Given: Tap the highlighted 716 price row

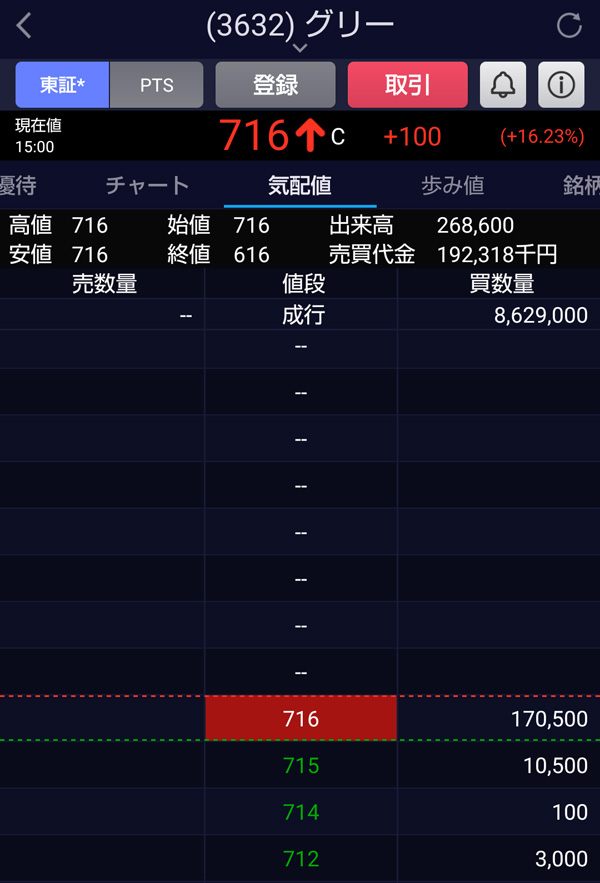Looking at the screenshot, I should (301, 719).
